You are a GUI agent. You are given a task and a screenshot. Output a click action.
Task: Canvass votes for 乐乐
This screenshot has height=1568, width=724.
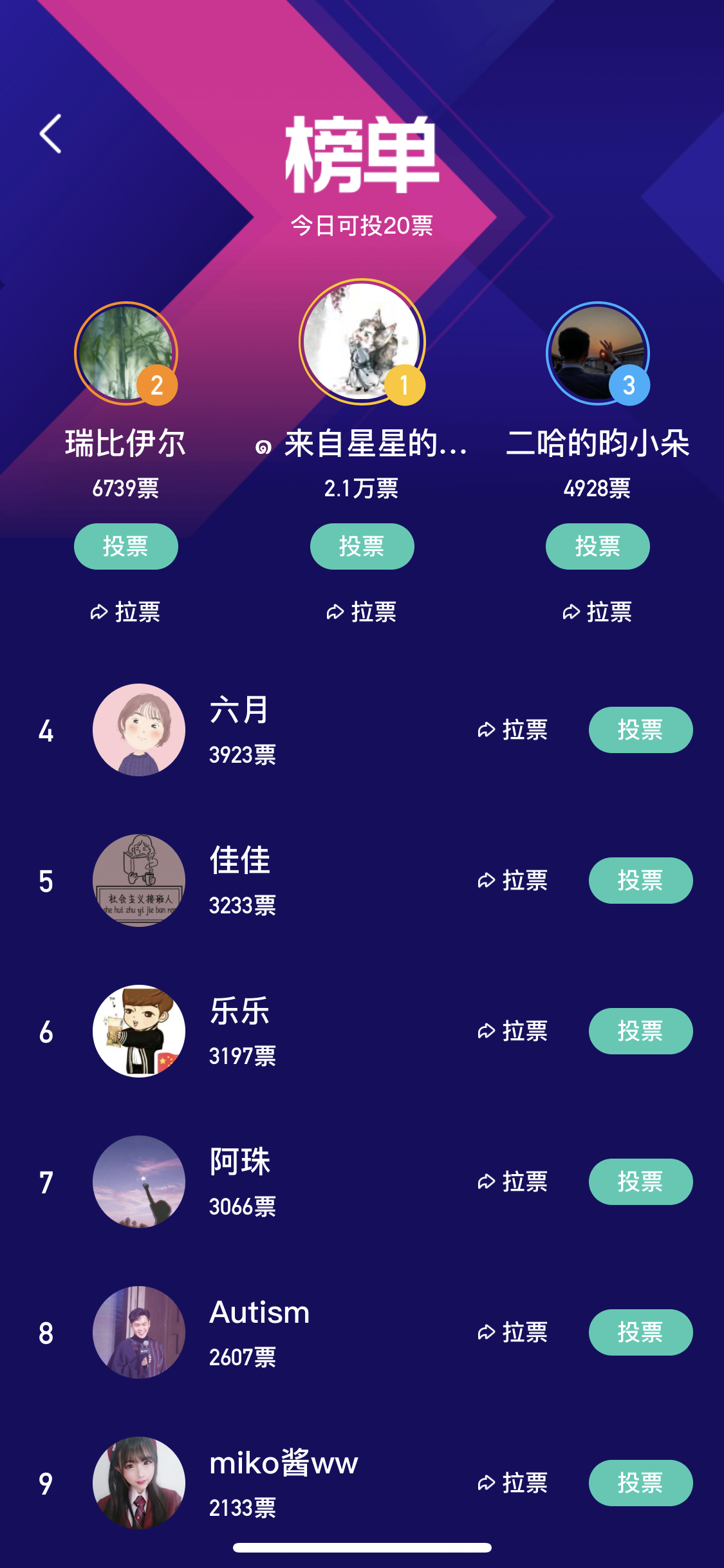(x=512, y=1031)
